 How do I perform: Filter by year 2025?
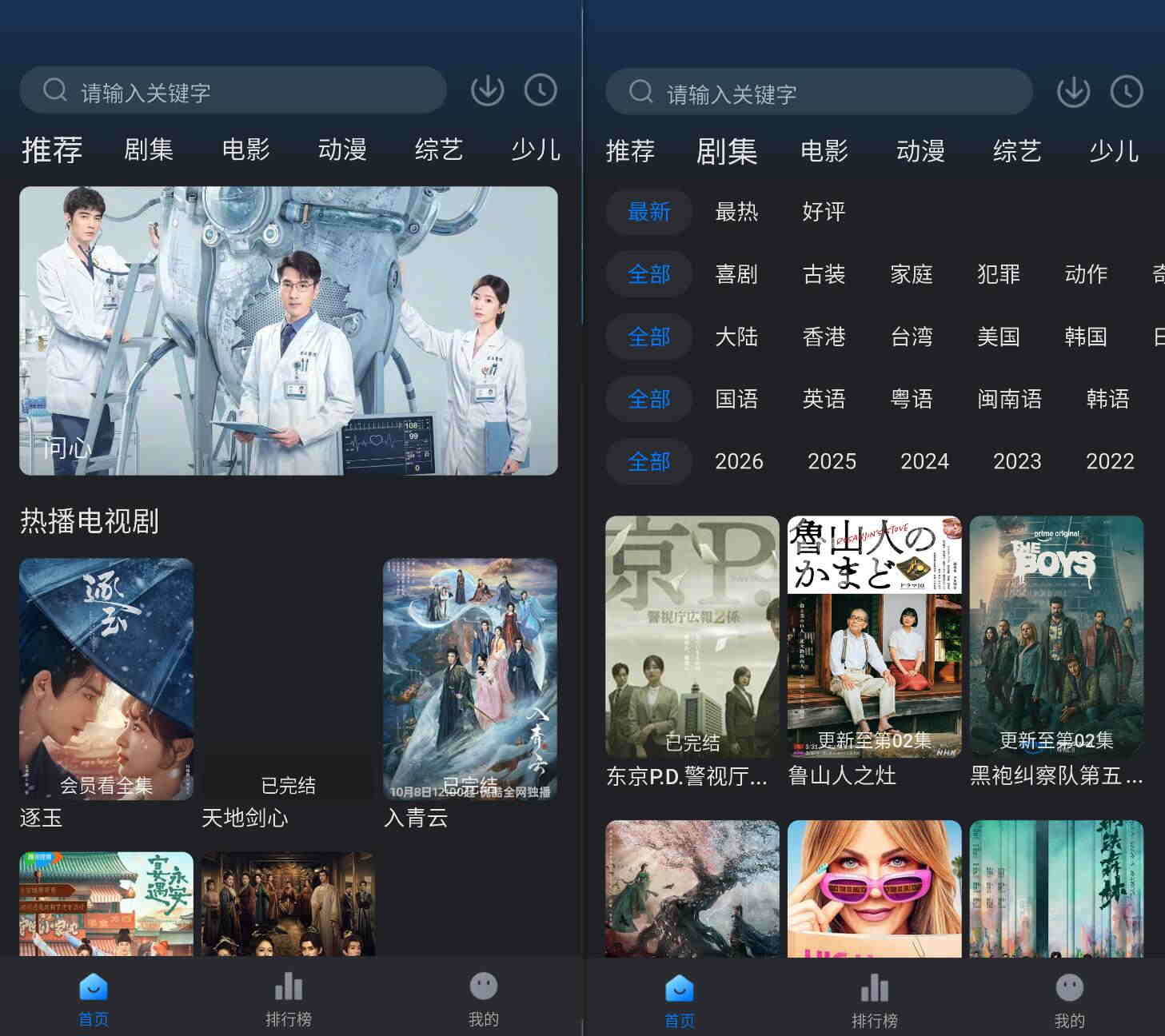(832, 461)
